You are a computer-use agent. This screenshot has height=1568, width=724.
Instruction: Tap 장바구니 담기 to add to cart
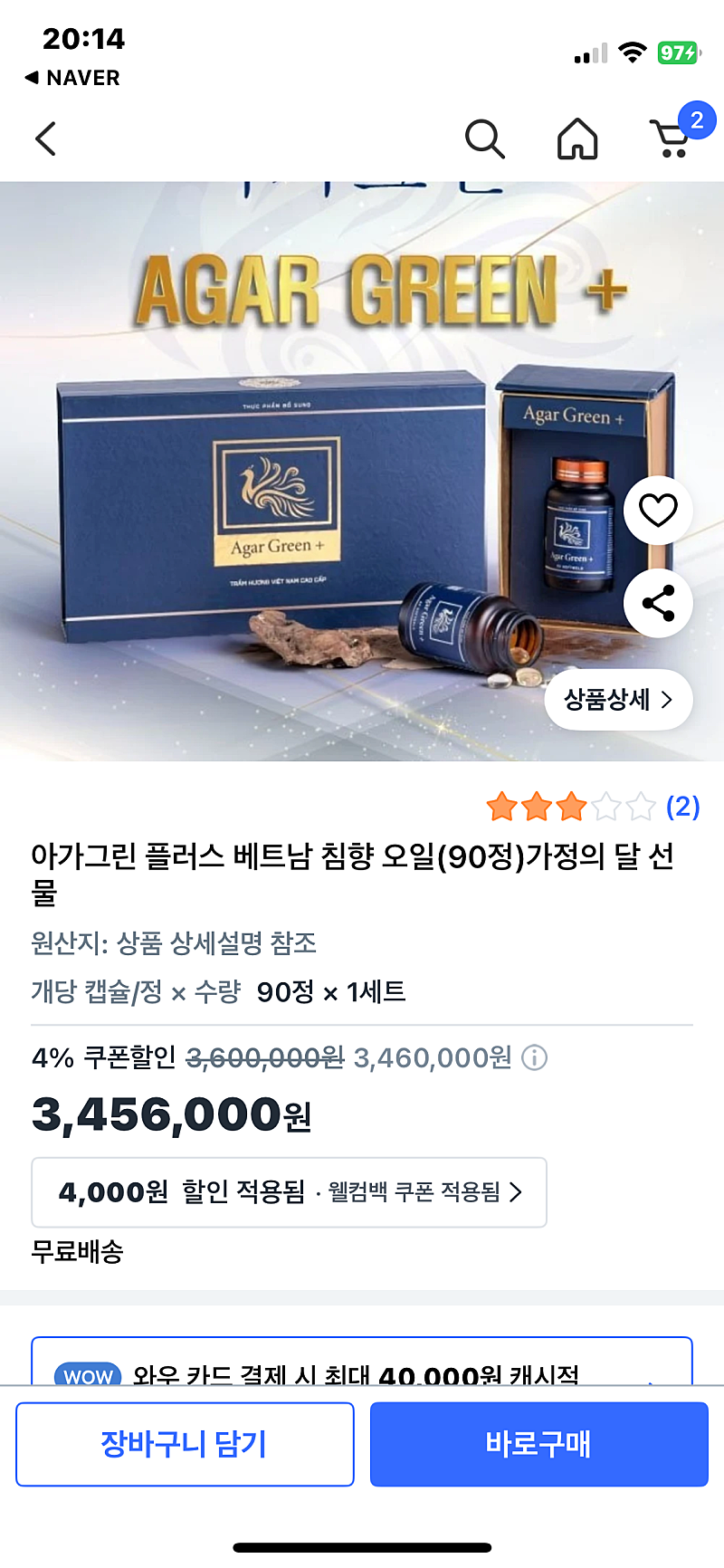(x=185, y=1444)
